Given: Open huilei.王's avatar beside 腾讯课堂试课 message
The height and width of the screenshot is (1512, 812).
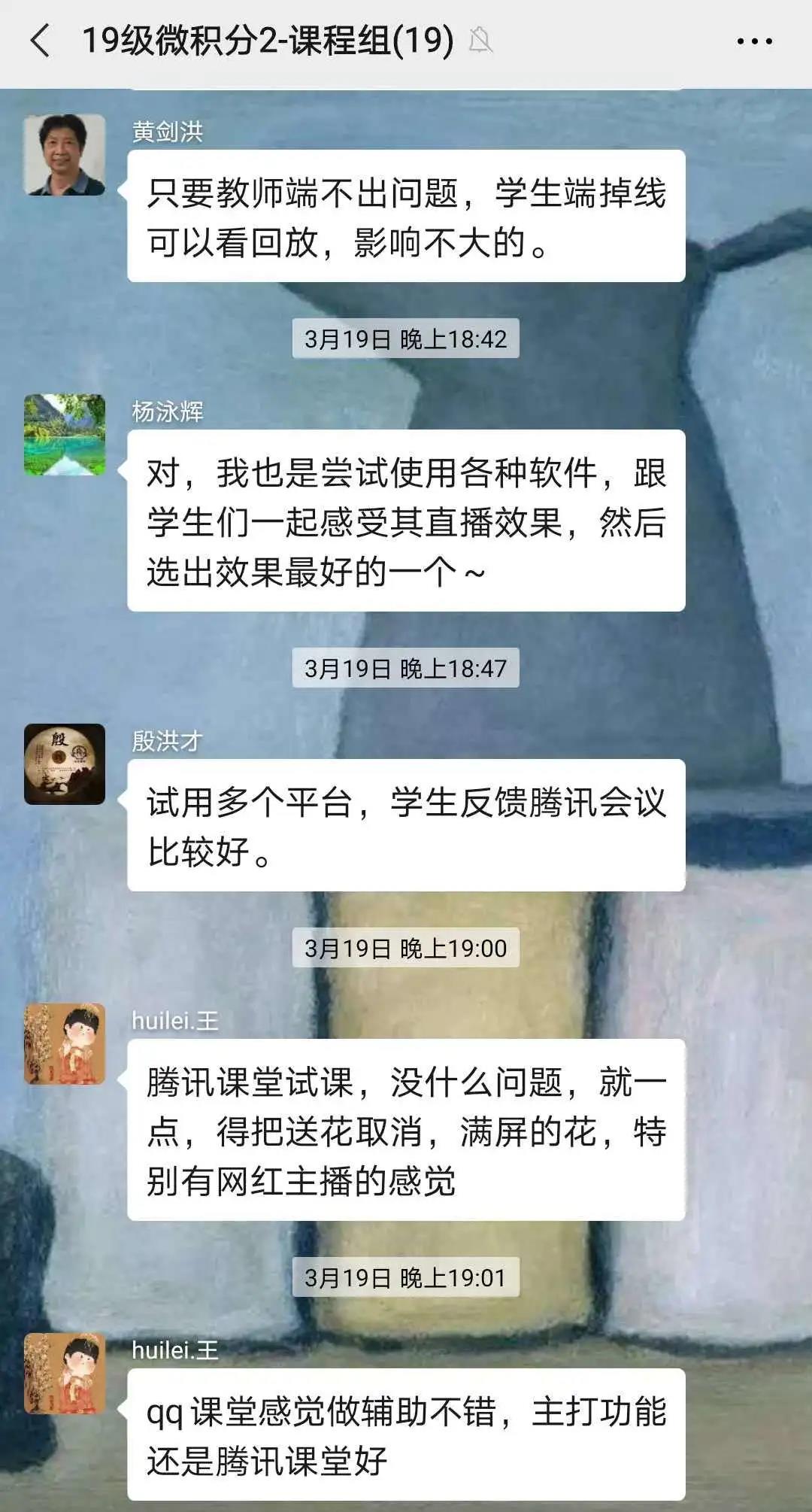Looking at the screenshot, I should [x=65, y=1044].
